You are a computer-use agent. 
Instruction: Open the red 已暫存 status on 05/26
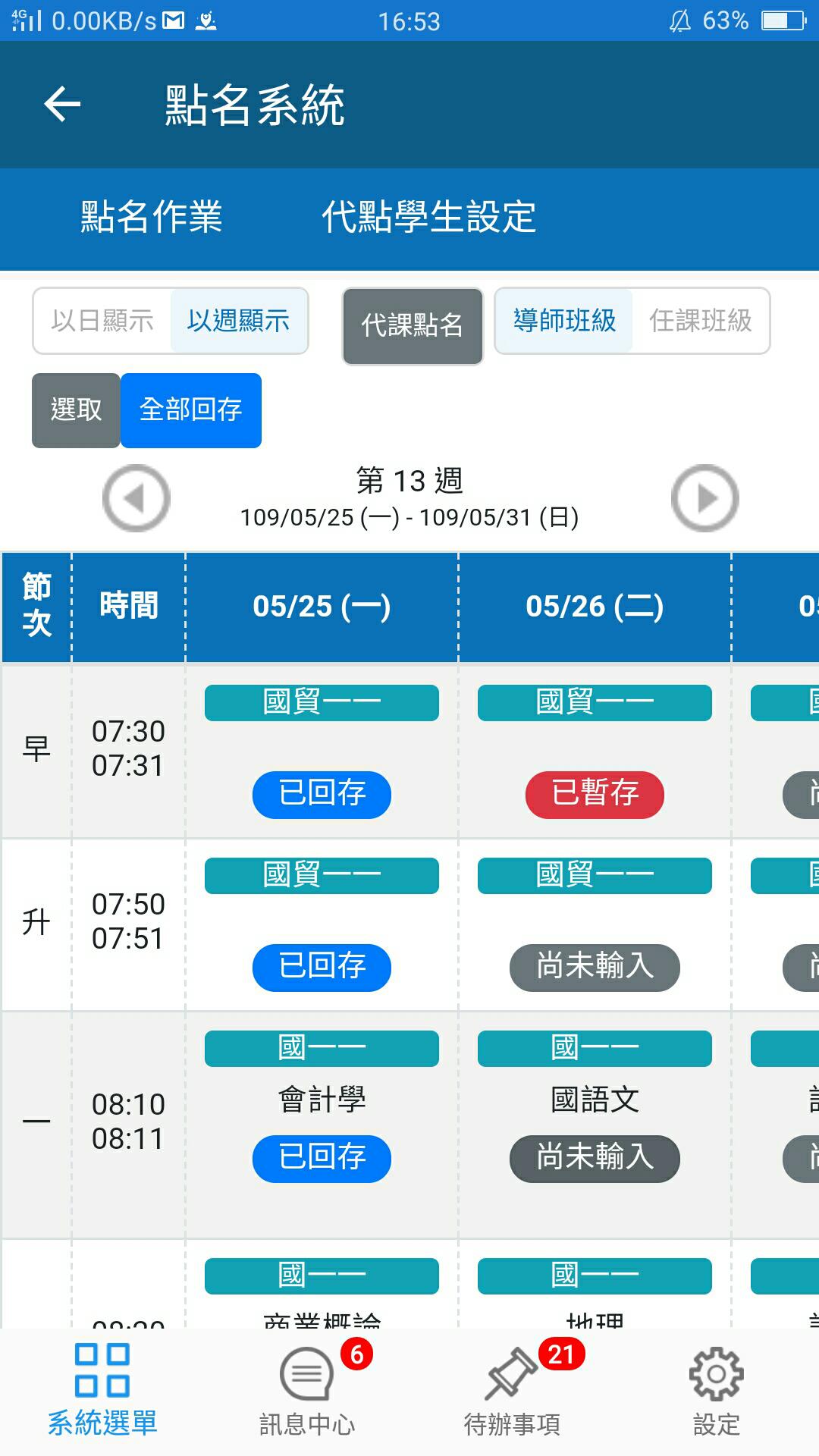pyautogui.click(x=595, y=794)
